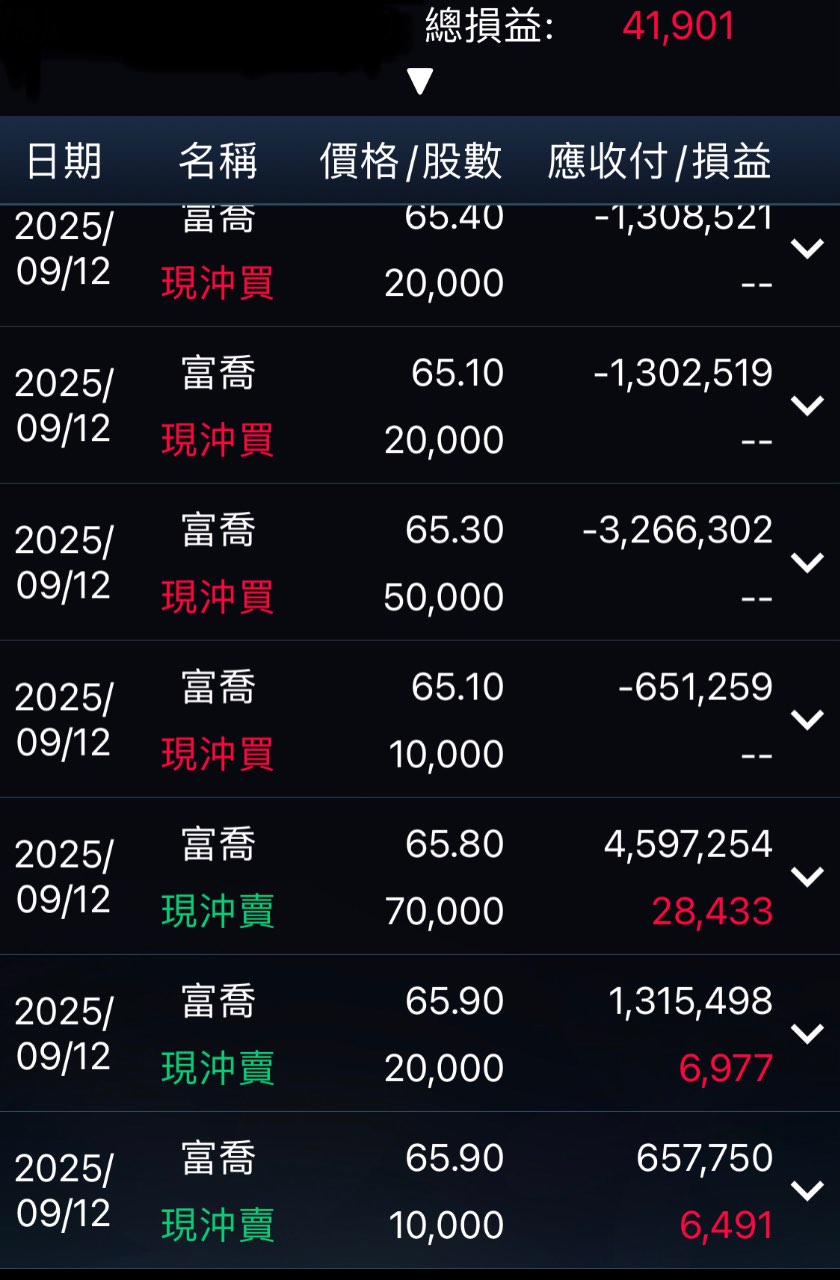The height and width of the screenshot is (1280, 840).
Task: Expand the 657,750 sell transaction
Action: pos(807,1190)
